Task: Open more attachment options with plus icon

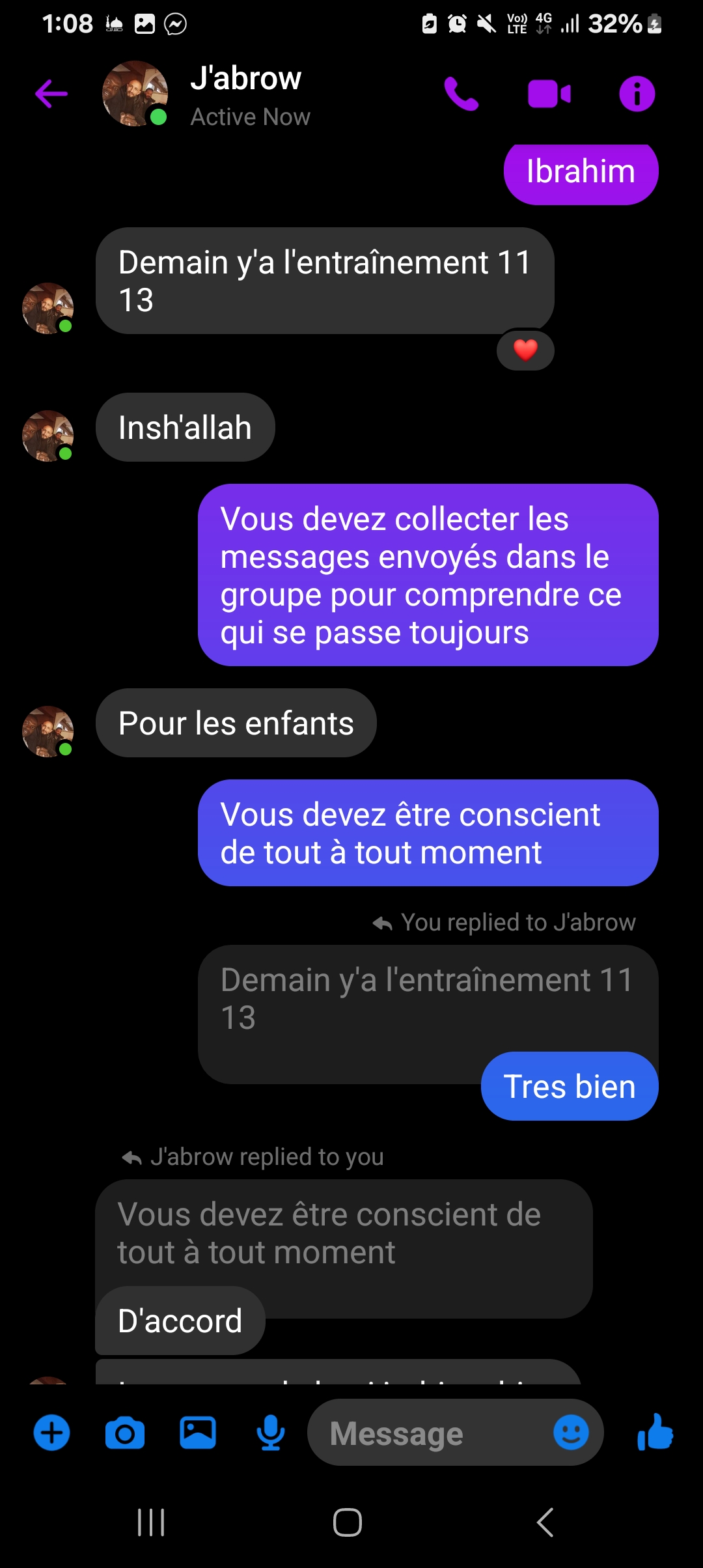Action: (51, 1433)
